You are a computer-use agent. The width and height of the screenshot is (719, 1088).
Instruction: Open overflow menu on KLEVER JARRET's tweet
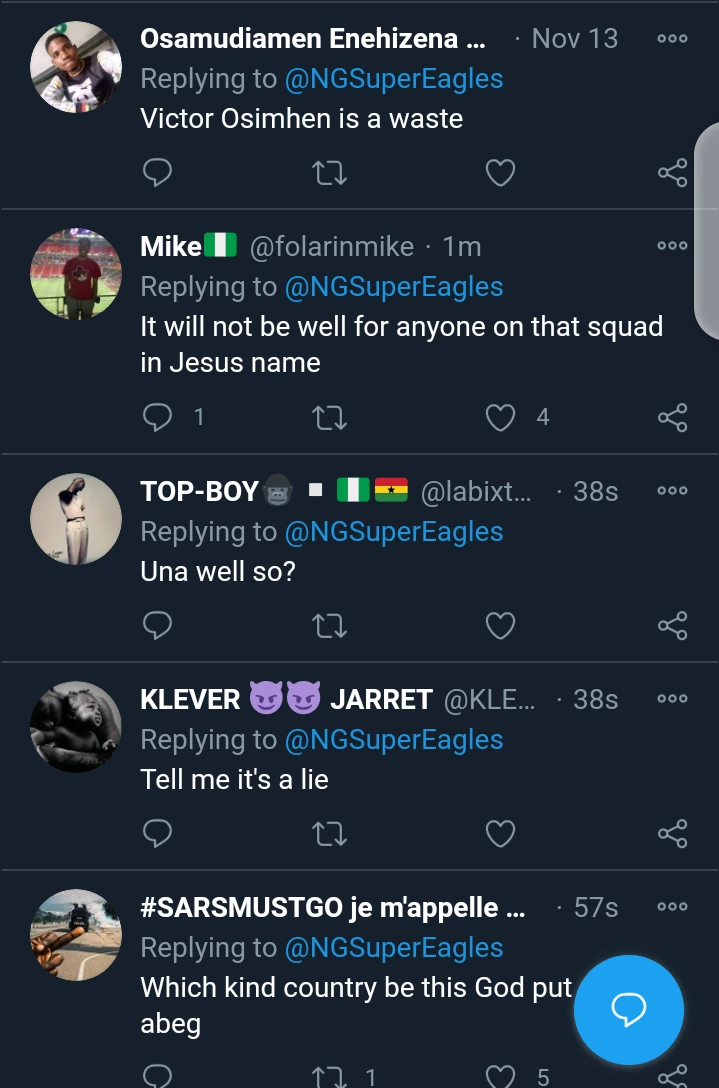coord(672,700)
